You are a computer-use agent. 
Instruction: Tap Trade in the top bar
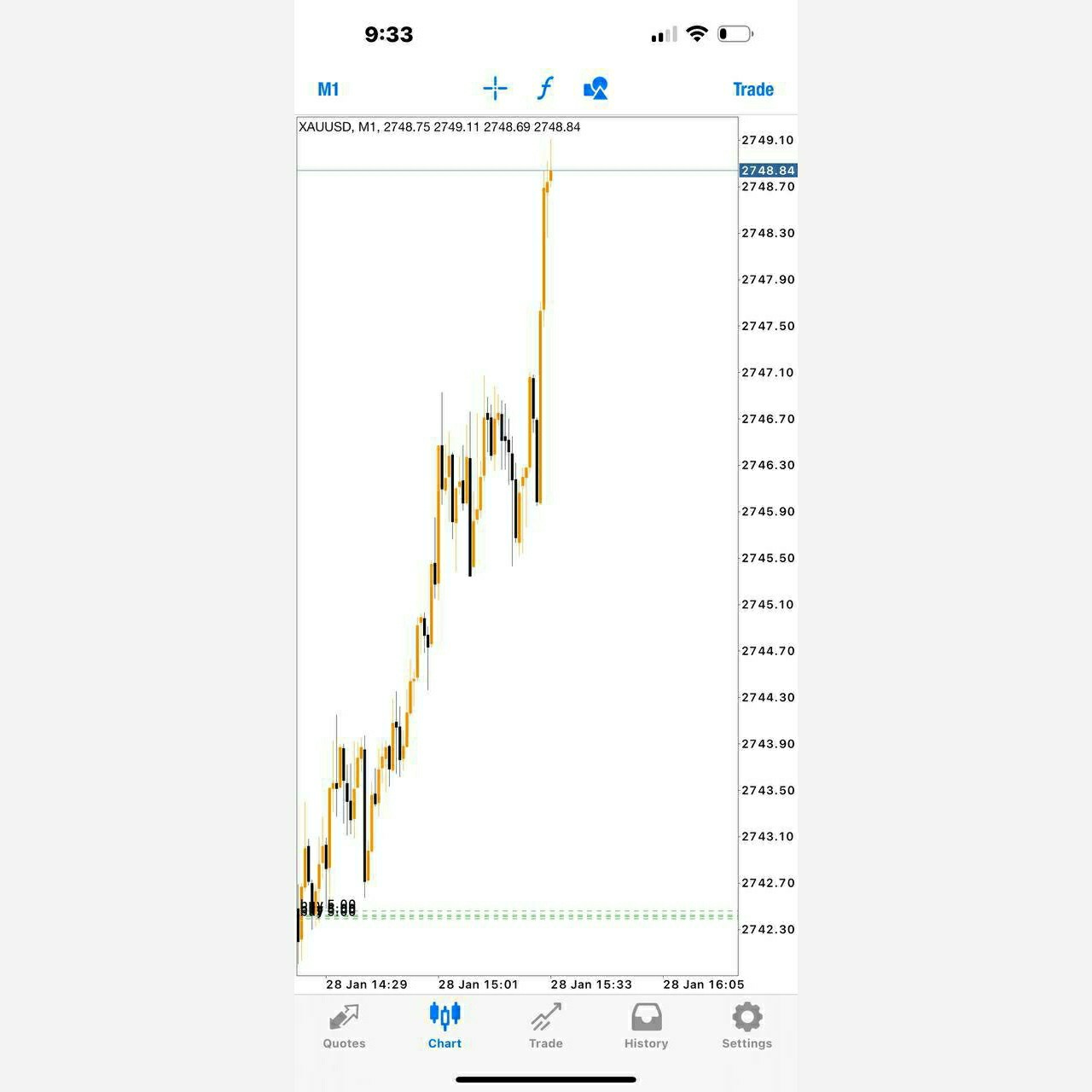click(x=752, y=90)
